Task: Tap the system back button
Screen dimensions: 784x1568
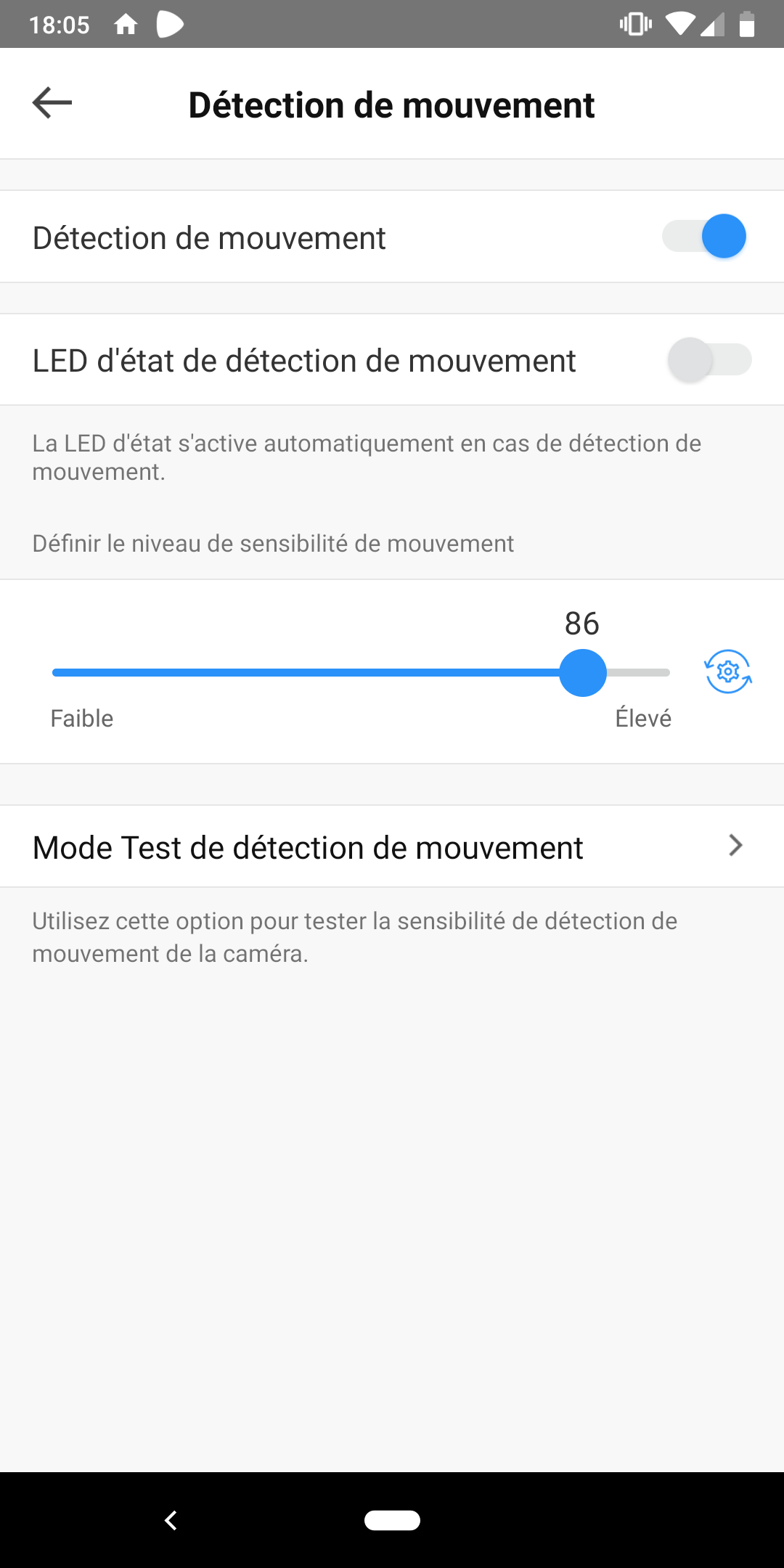Action: (x=171, y=1520)
